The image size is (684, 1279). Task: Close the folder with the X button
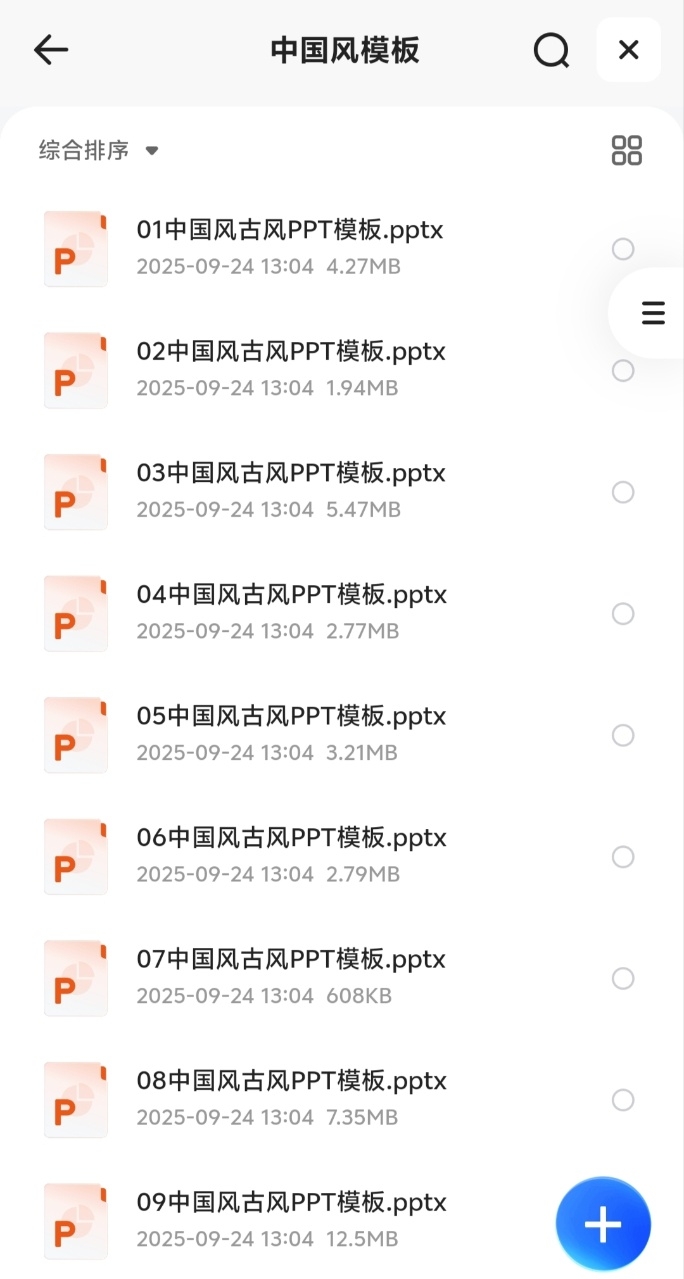coord(628,50)
